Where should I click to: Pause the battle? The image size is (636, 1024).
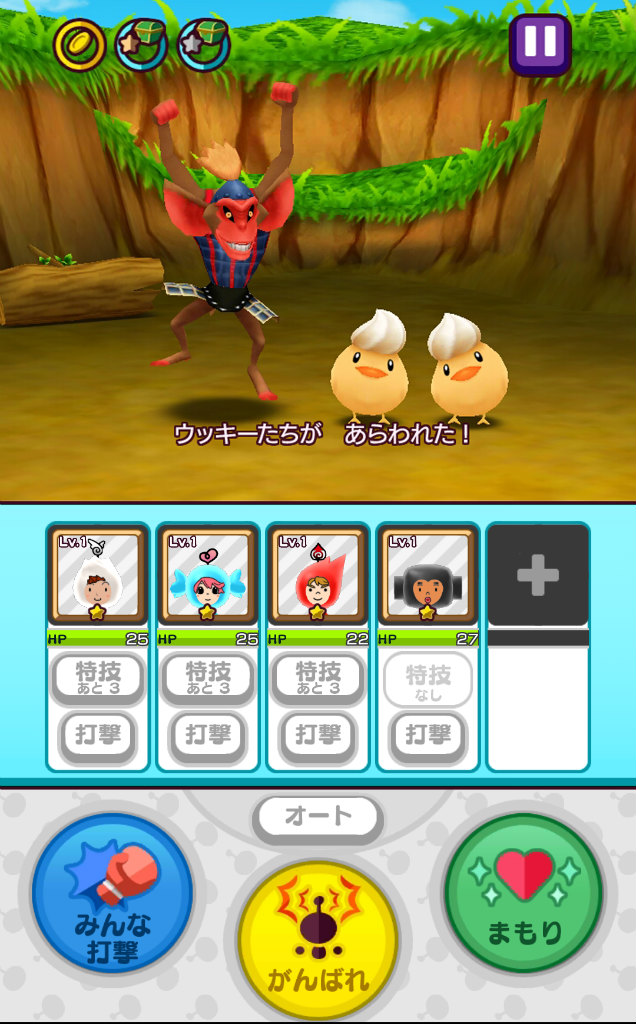540,43
